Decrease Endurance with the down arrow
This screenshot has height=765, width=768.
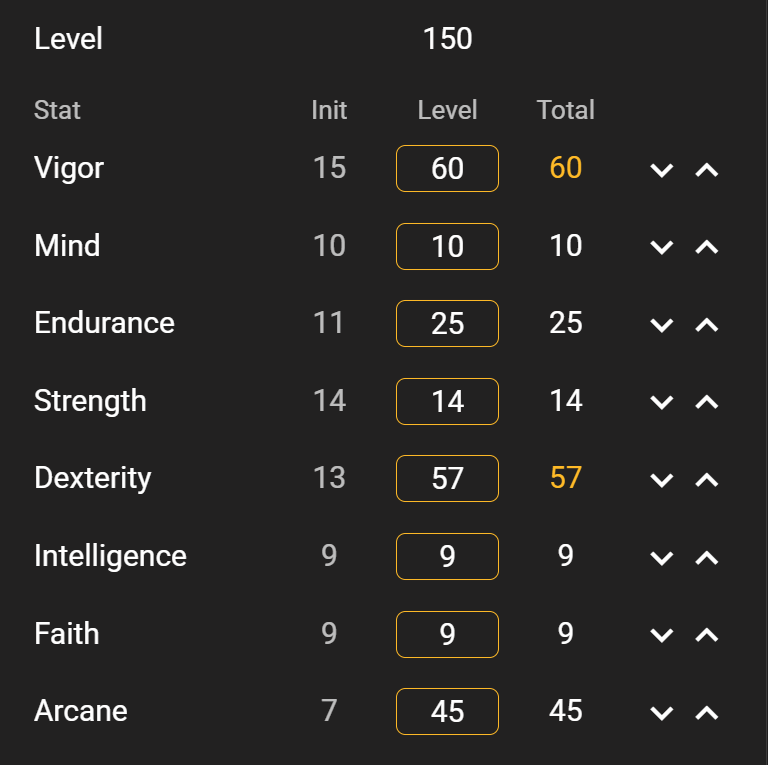662,325
